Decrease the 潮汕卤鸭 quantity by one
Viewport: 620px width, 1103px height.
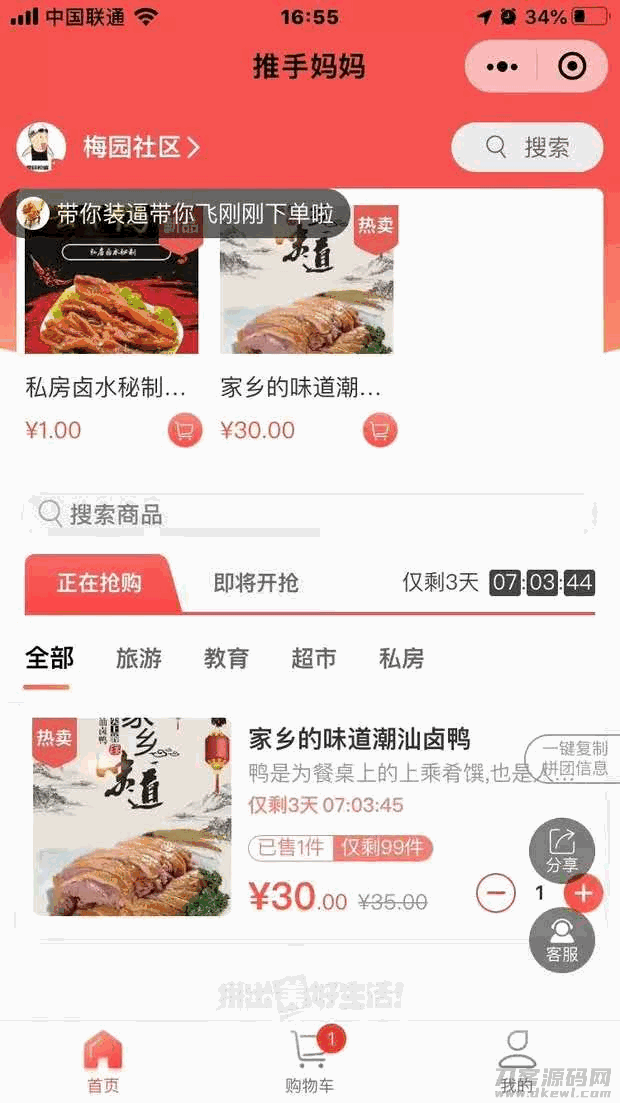click(496, 892)
